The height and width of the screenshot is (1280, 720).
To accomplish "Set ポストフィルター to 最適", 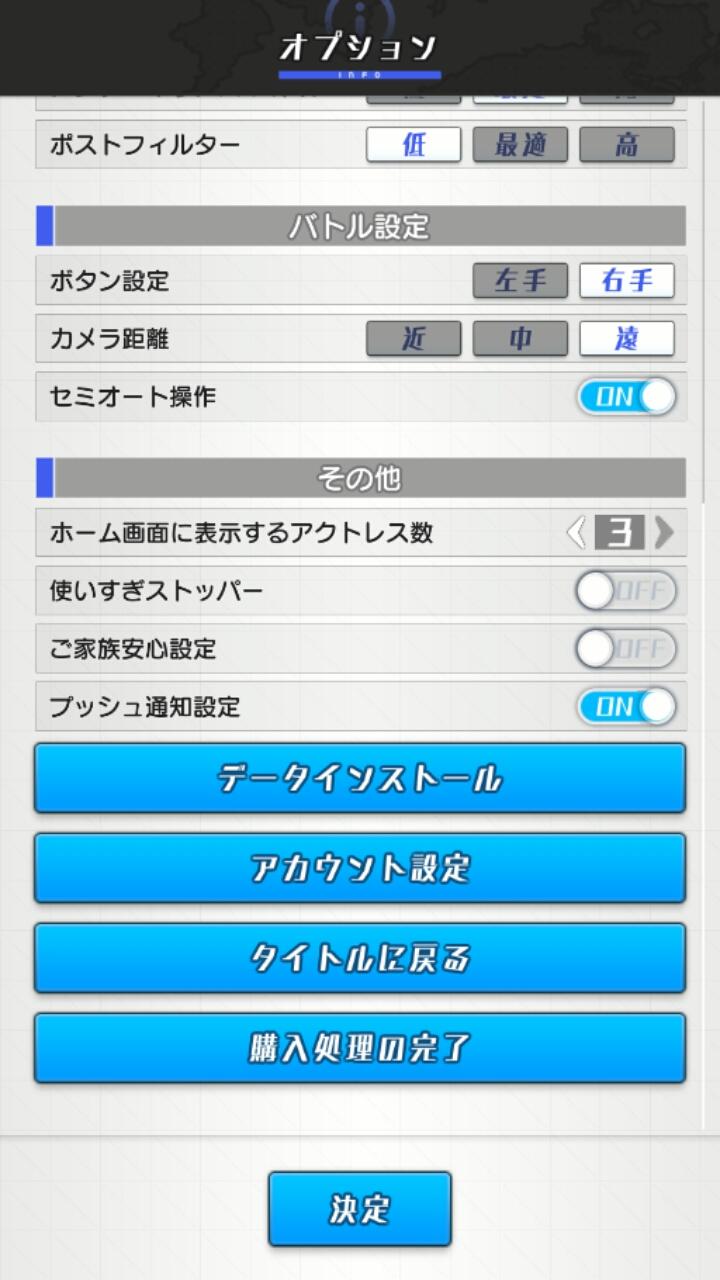I will click(x=520, y=144).
